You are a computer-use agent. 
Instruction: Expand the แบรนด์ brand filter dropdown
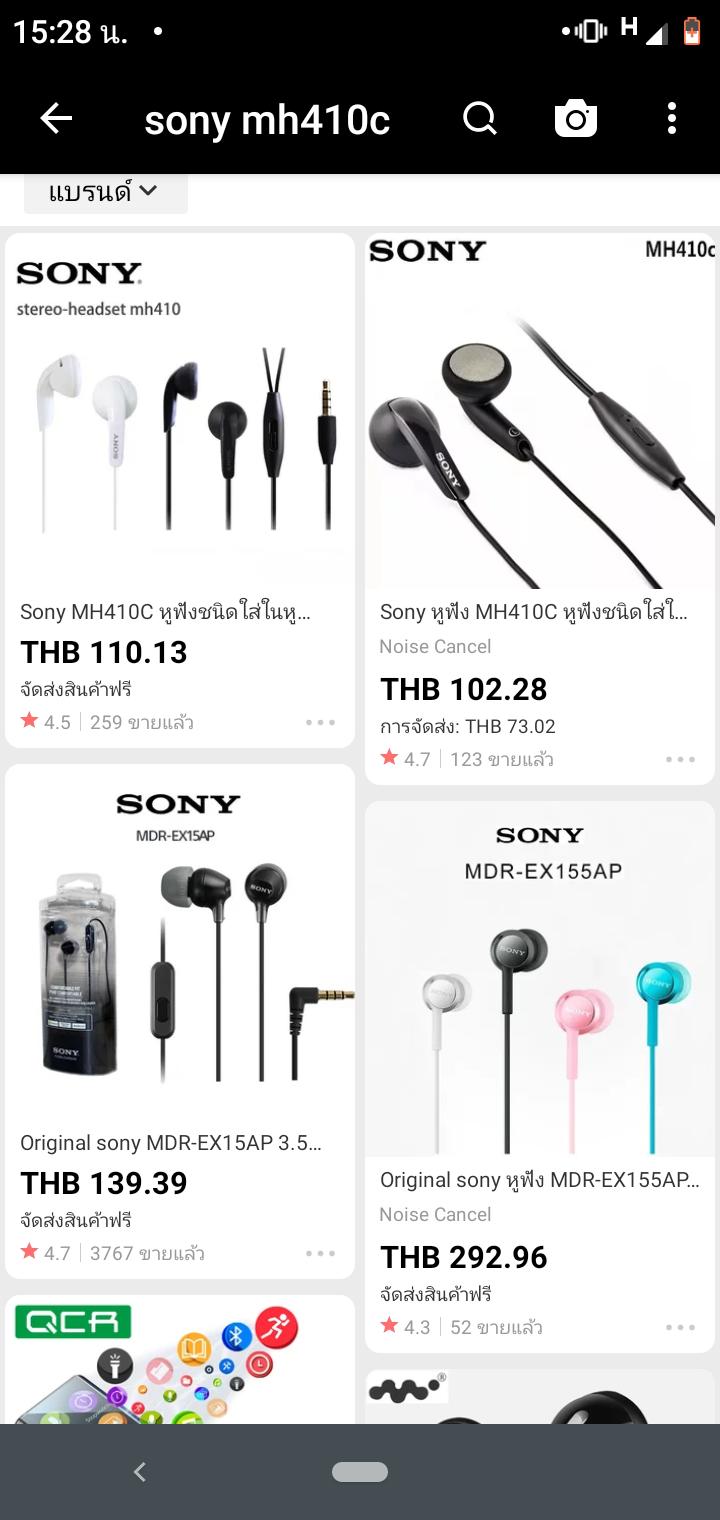pyautogui.click(x=105, y=192)
